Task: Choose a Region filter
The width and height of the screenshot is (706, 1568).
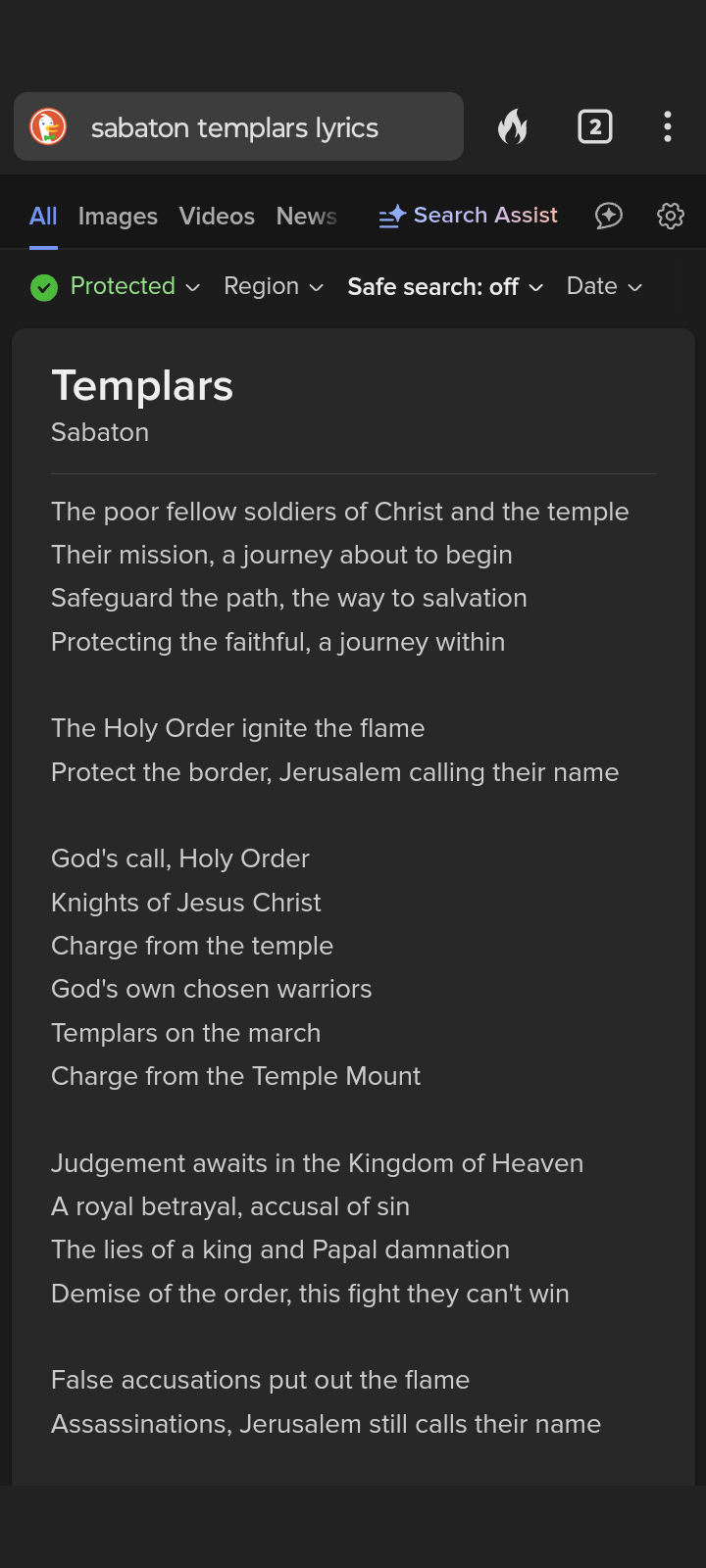Action: tap(274, 286)
